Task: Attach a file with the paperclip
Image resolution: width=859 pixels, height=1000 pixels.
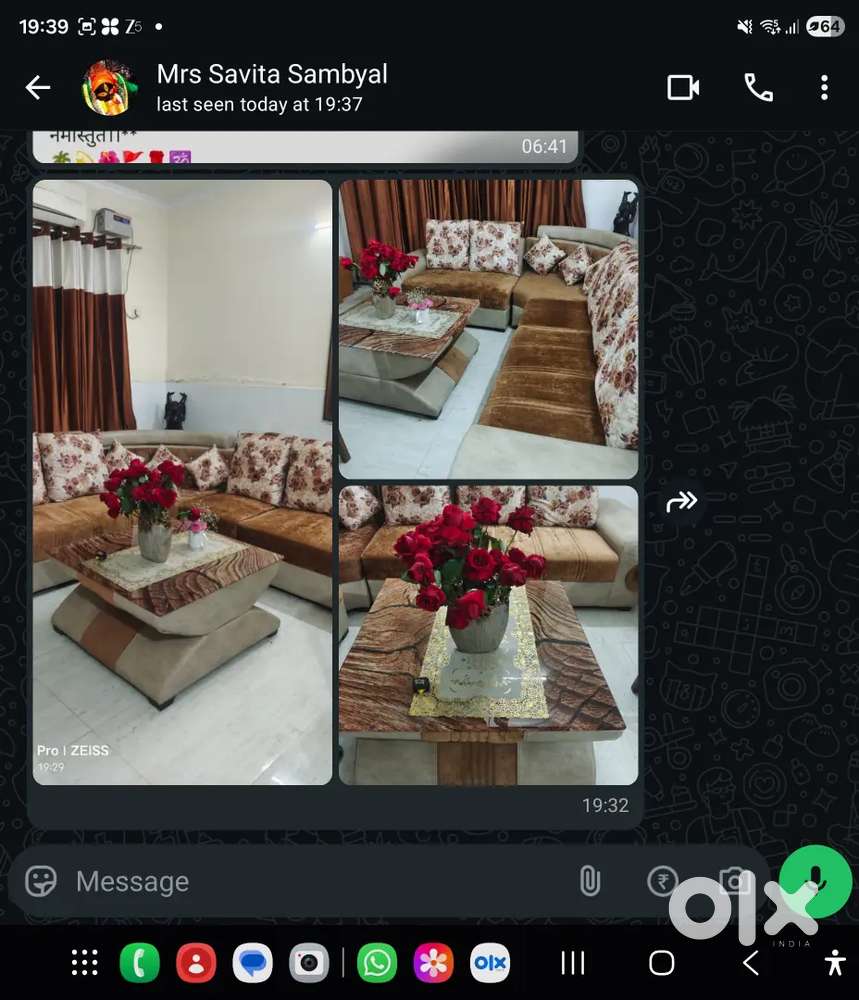Action: pos(589,881)
